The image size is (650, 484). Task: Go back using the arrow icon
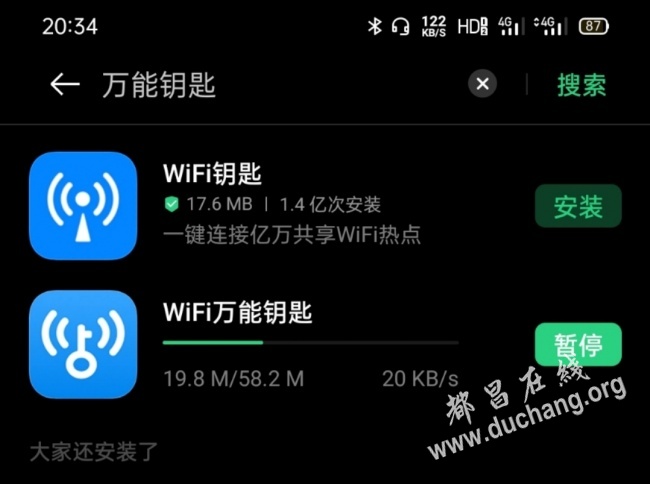point(64,85)
